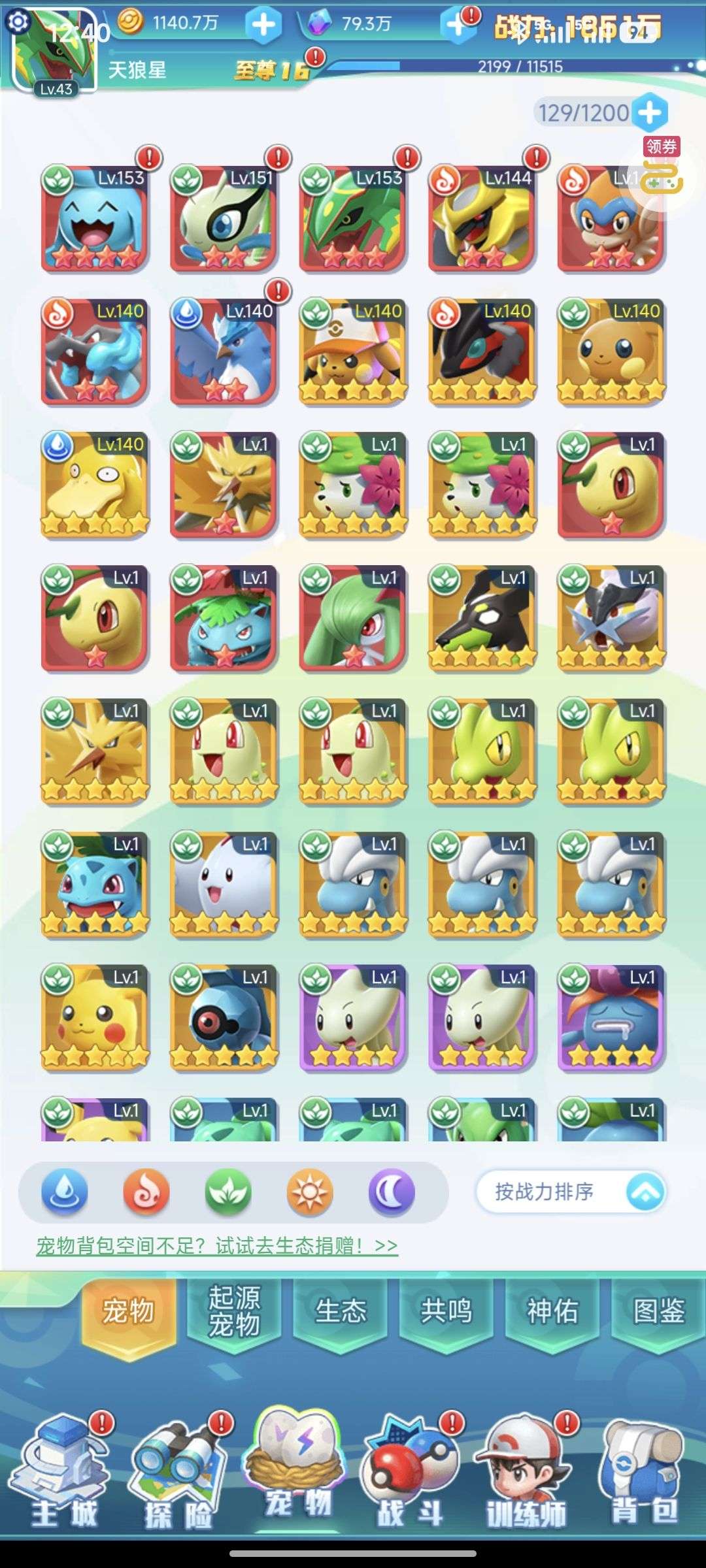The image size is (706, 1568).
Task: Filter pets by moon type
Action: click(392, 1192)
